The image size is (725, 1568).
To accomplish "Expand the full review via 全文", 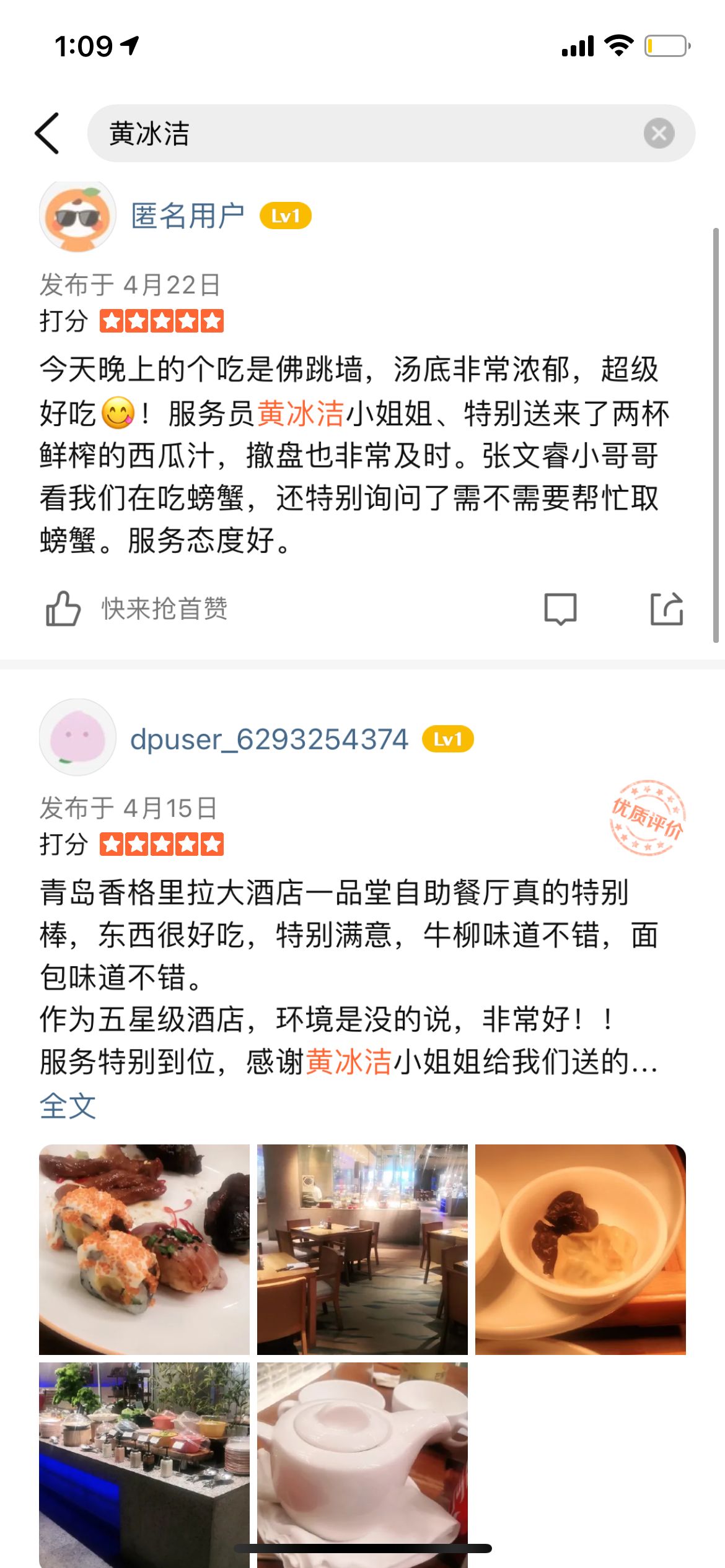I will coord(68,1106).
